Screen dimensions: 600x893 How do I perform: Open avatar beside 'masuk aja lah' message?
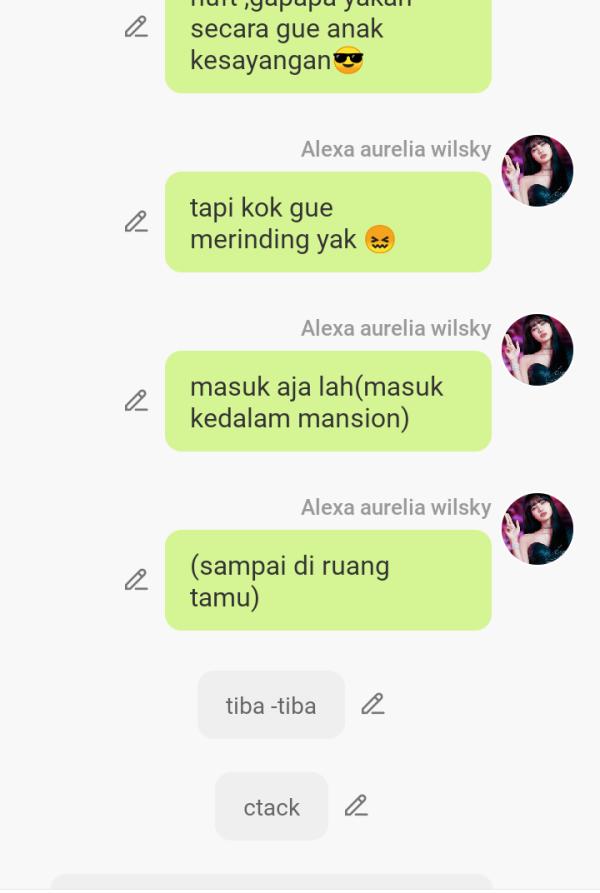537,350
